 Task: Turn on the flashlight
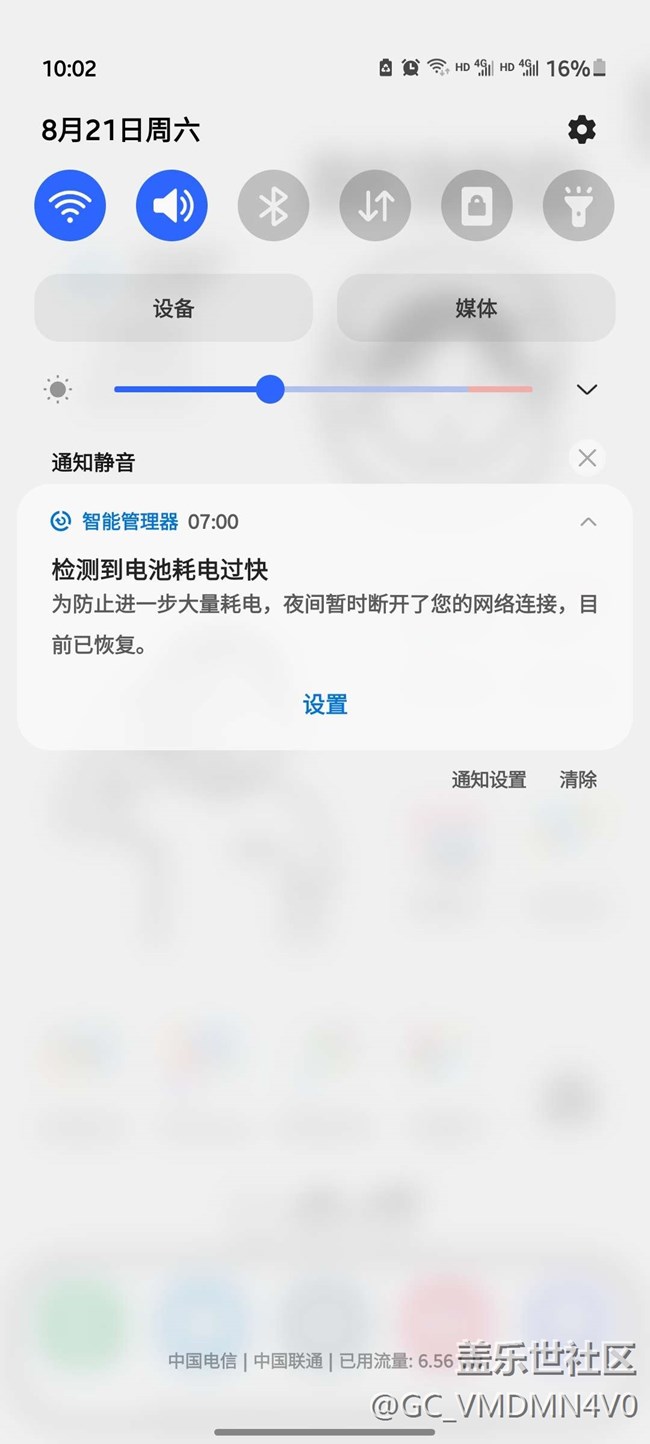click(578, 206)
